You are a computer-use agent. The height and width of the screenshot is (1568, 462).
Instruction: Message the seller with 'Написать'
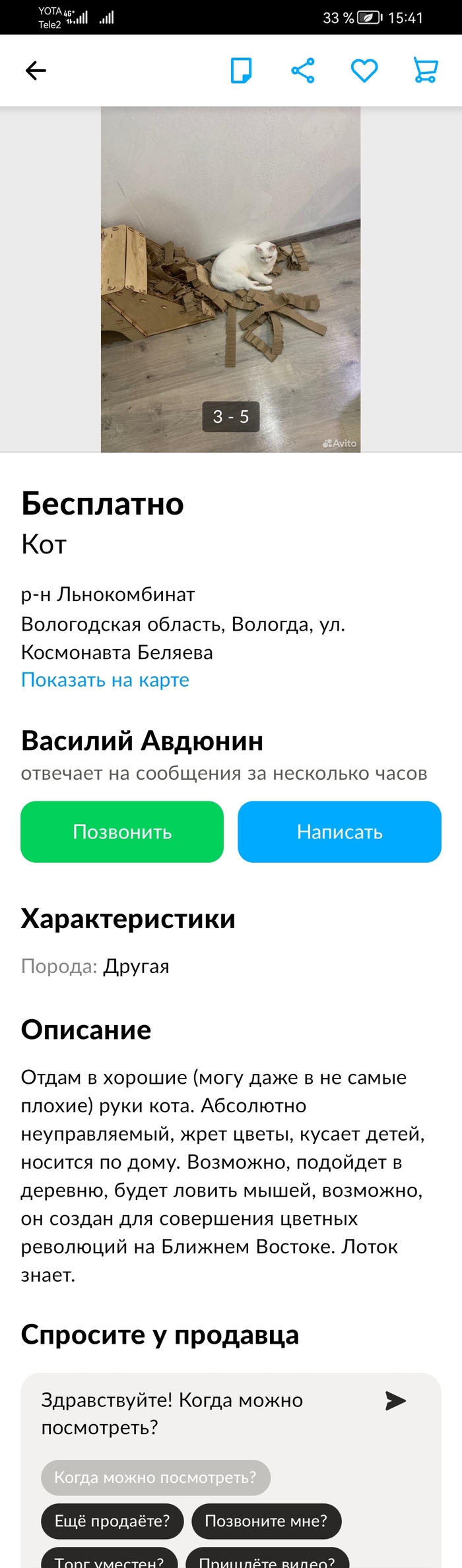[339, 831]
